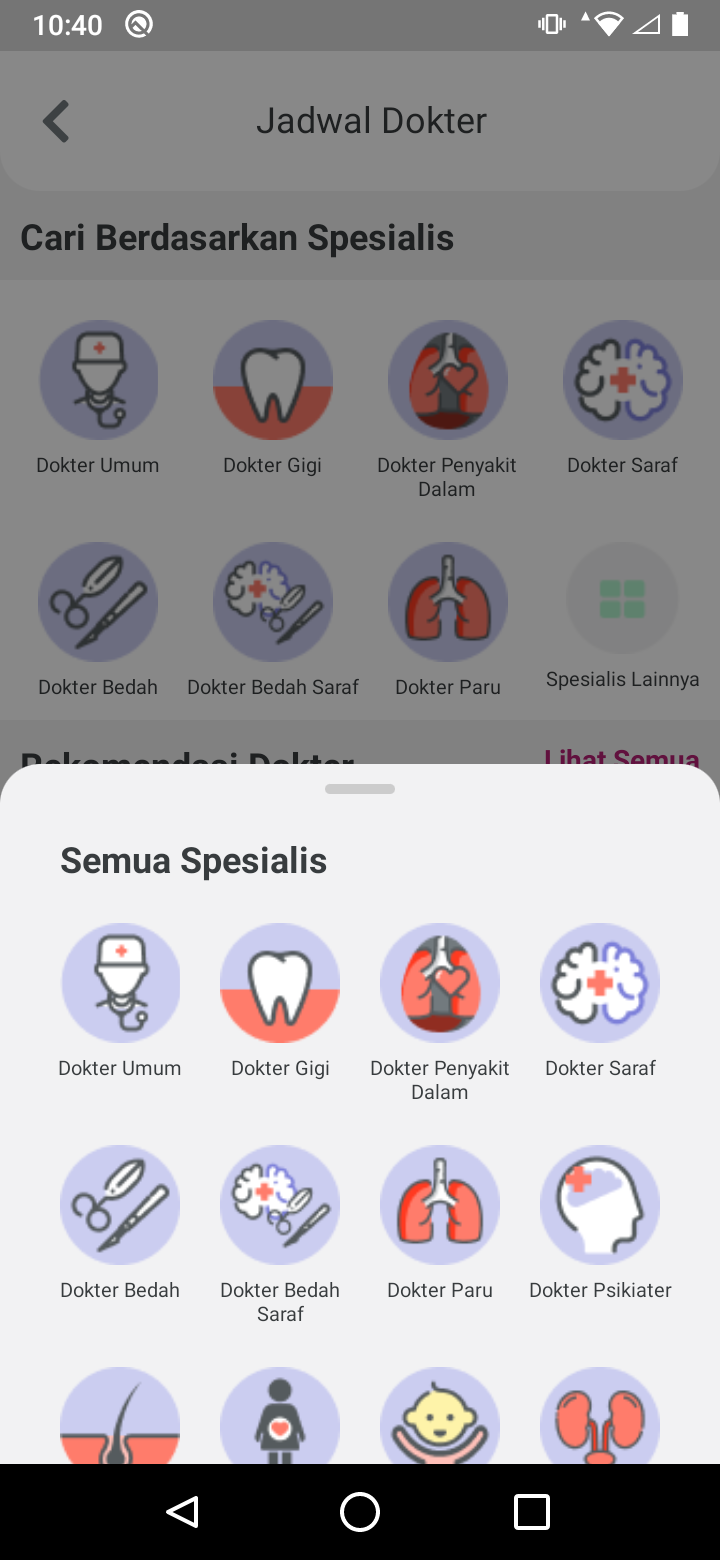Viewport: 720px width, 1560px height.
Task: Tap the system home button
Action: coord(360,1512)
